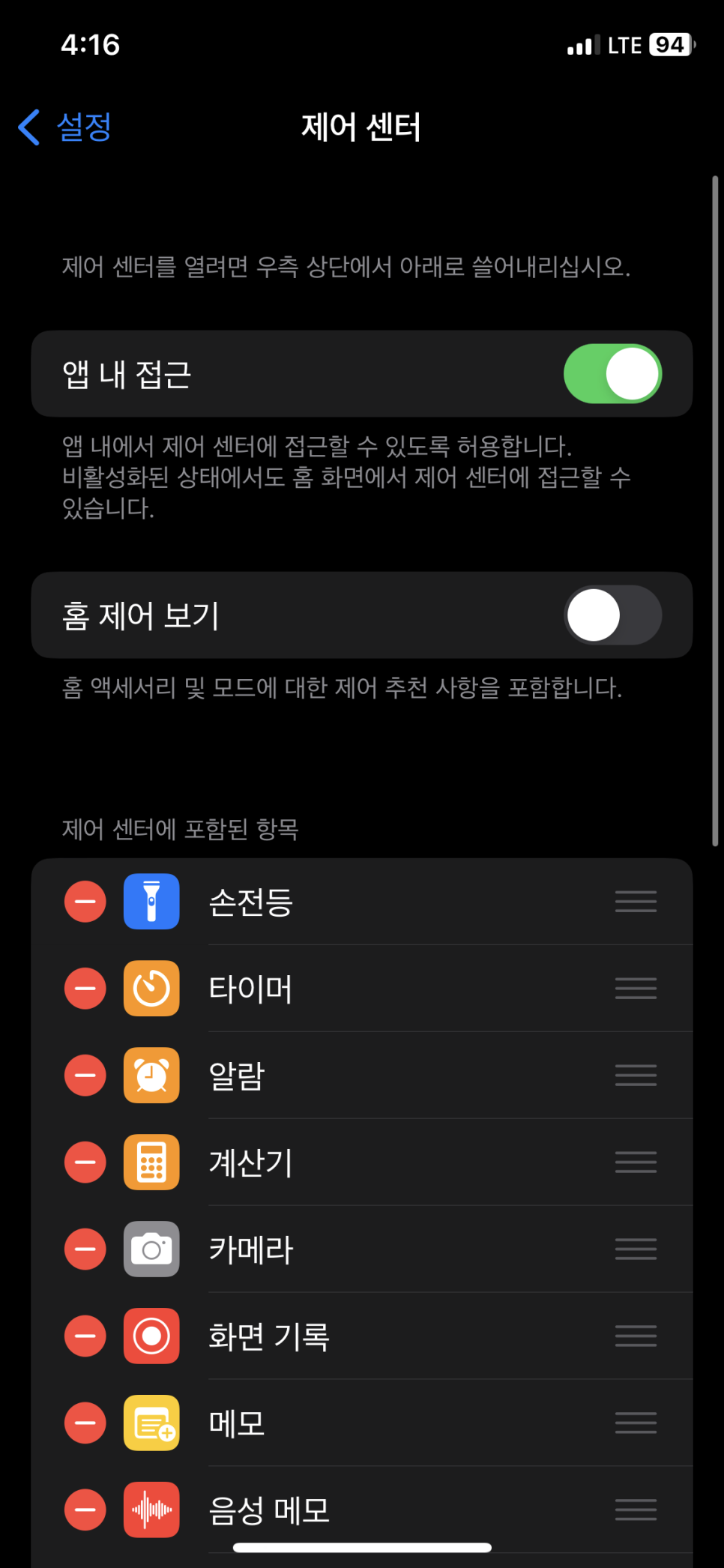This screenshot has width=724, height=1568.
Task: Disable the 앱 내 접근 switch
Action: [x=612, y=374]
